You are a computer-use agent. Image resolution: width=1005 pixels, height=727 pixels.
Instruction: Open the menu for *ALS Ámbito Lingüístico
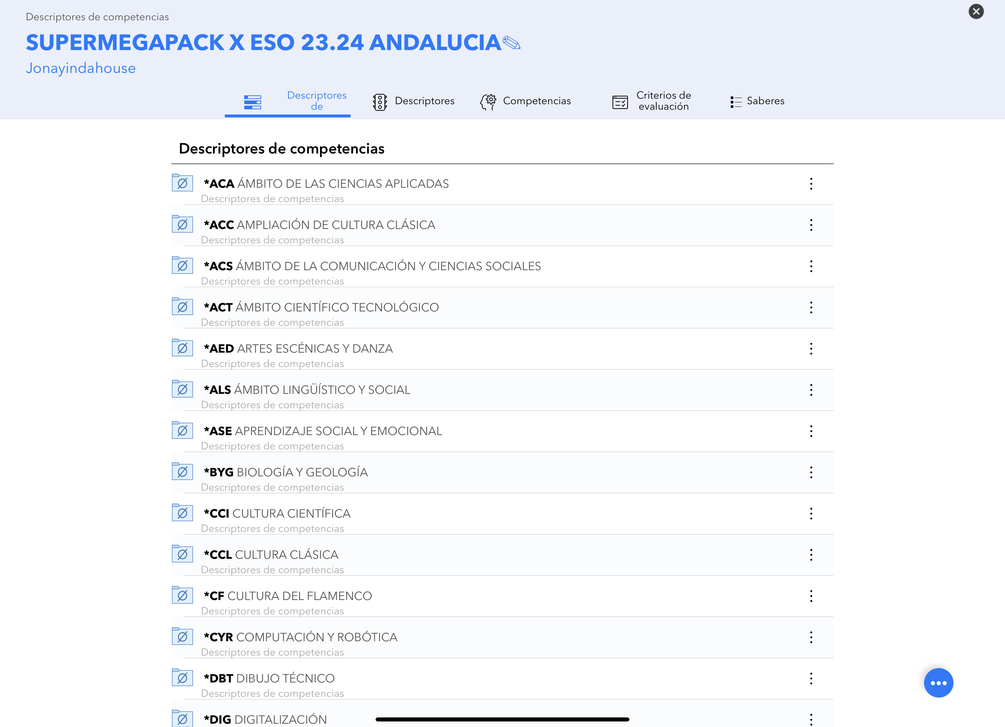tap(811, 390)
